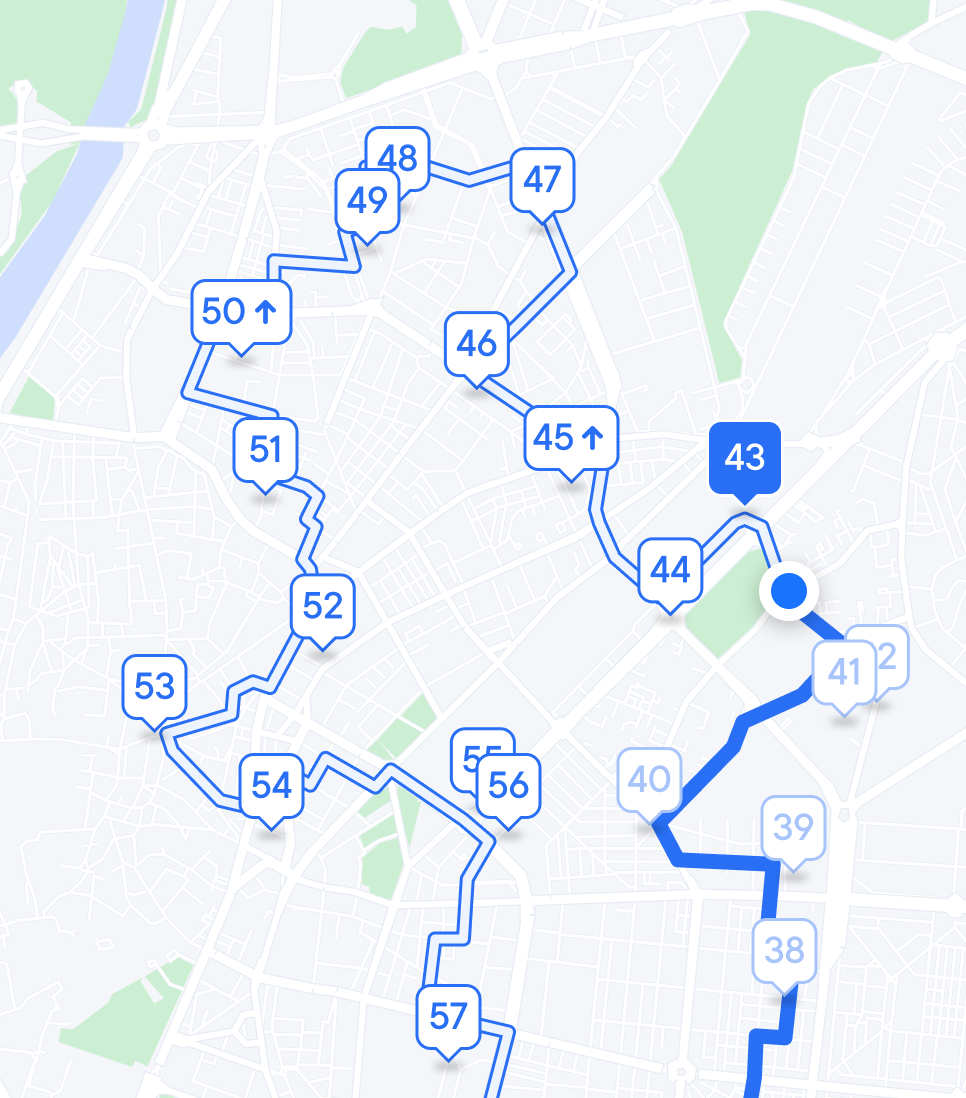966x1098 pixels.
Task: Select marker 49 below marker 48
Action: (x=366, y=203)
